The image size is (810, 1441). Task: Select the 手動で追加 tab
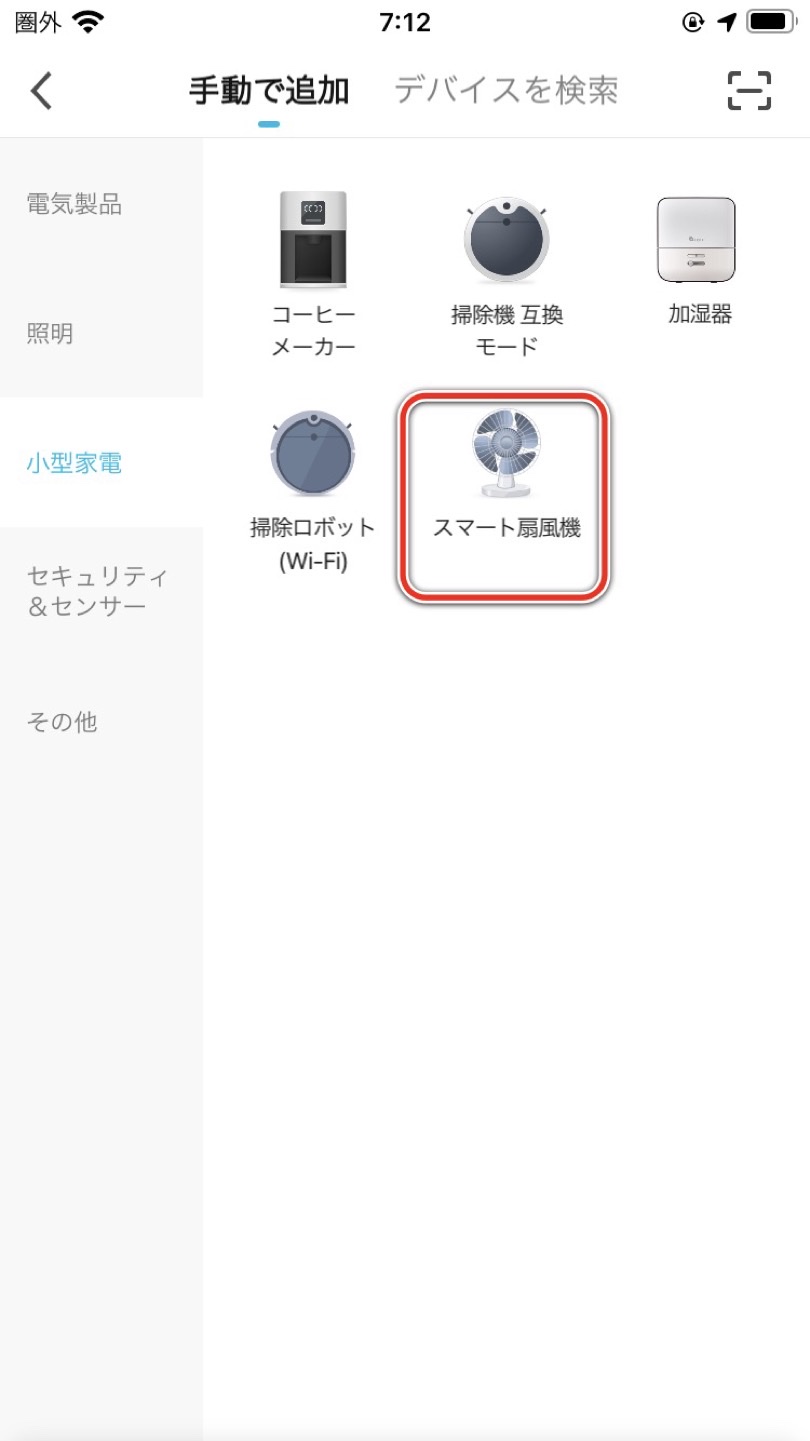point(269,91)
